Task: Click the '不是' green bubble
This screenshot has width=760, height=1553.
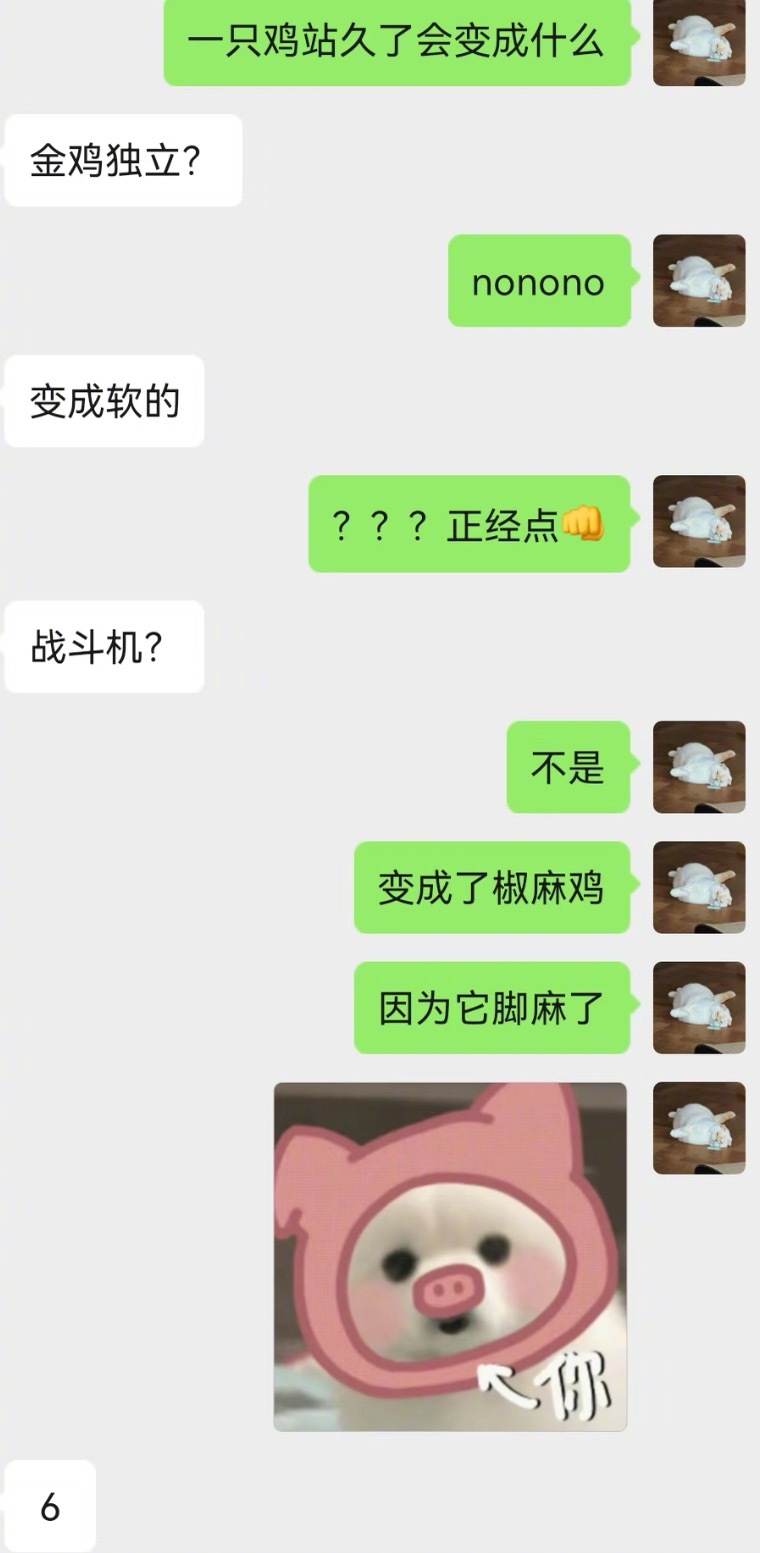Action: click(x=567, y=768)
